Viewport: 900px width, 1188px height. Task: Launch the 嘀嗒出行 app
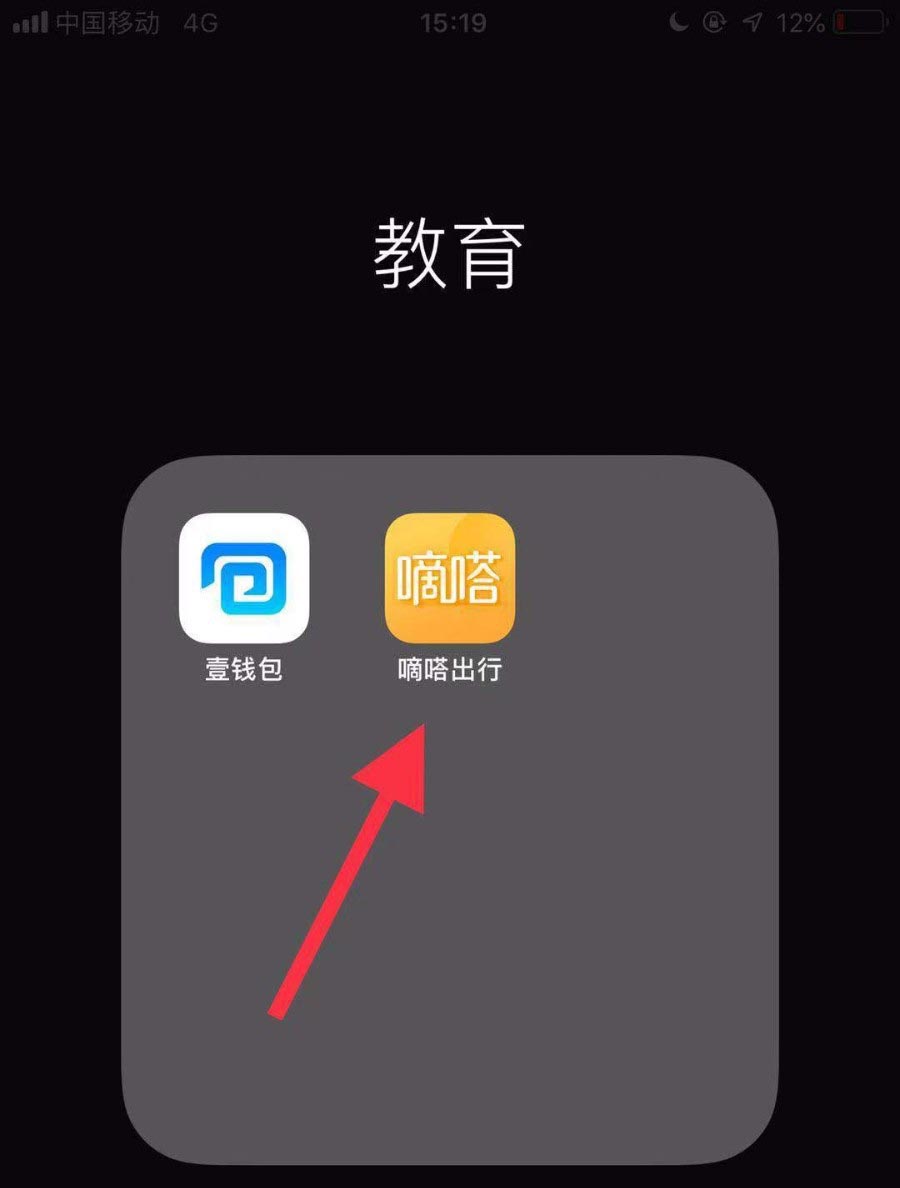449,577
